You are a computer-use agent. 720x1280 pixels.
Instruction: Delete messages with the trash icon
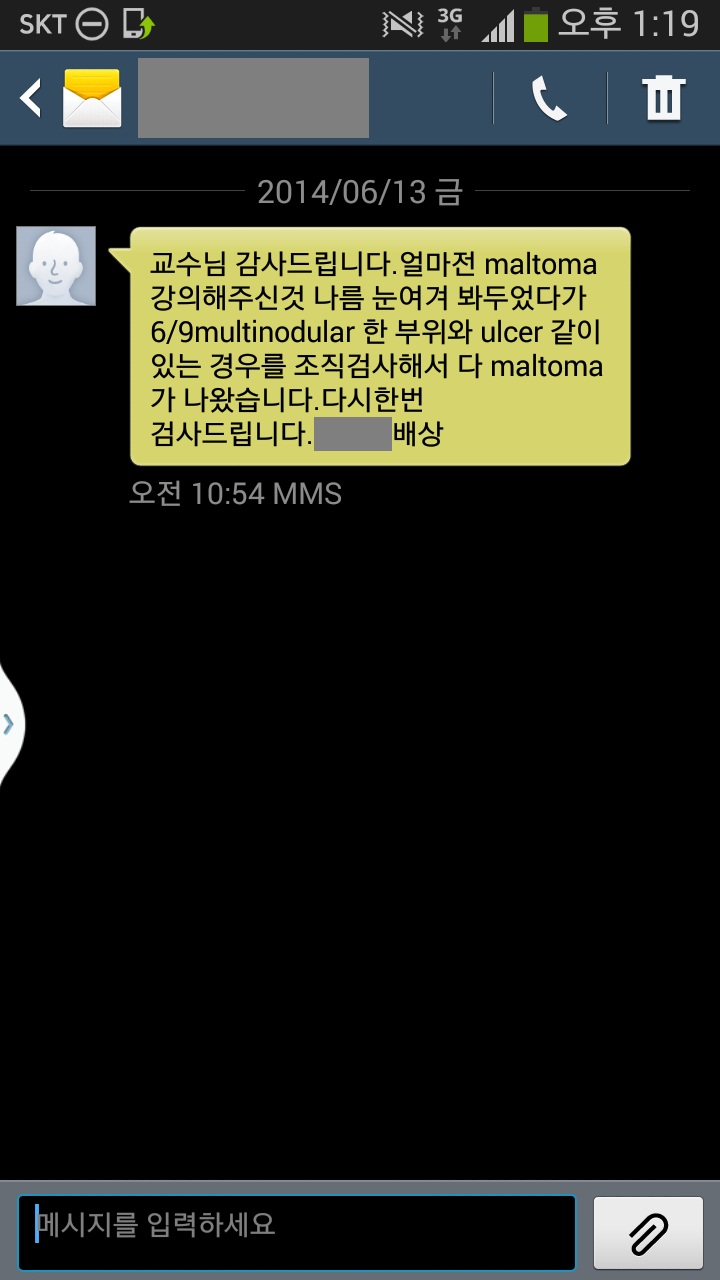click(663, 98)
